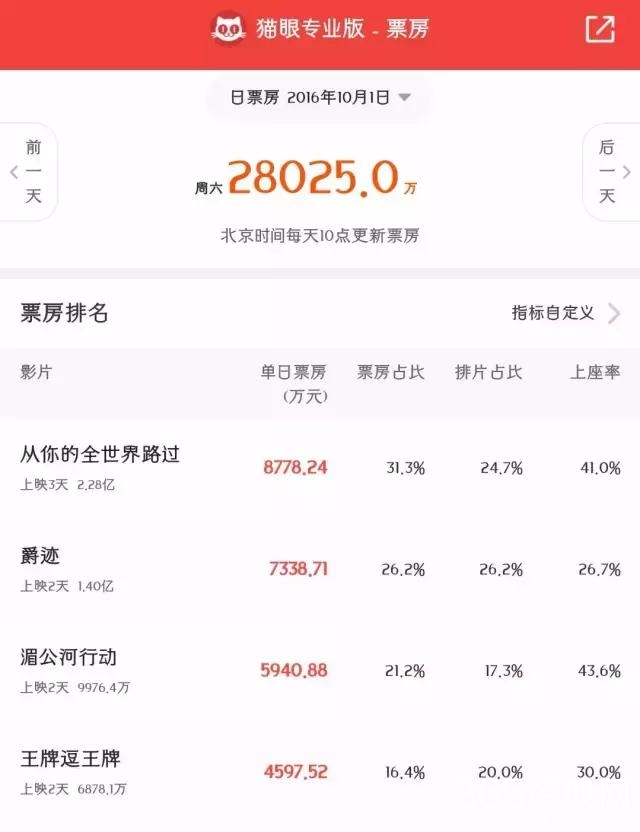Tap the share icon in the header
The image size is (640, 832).
(x=600, y=29)
